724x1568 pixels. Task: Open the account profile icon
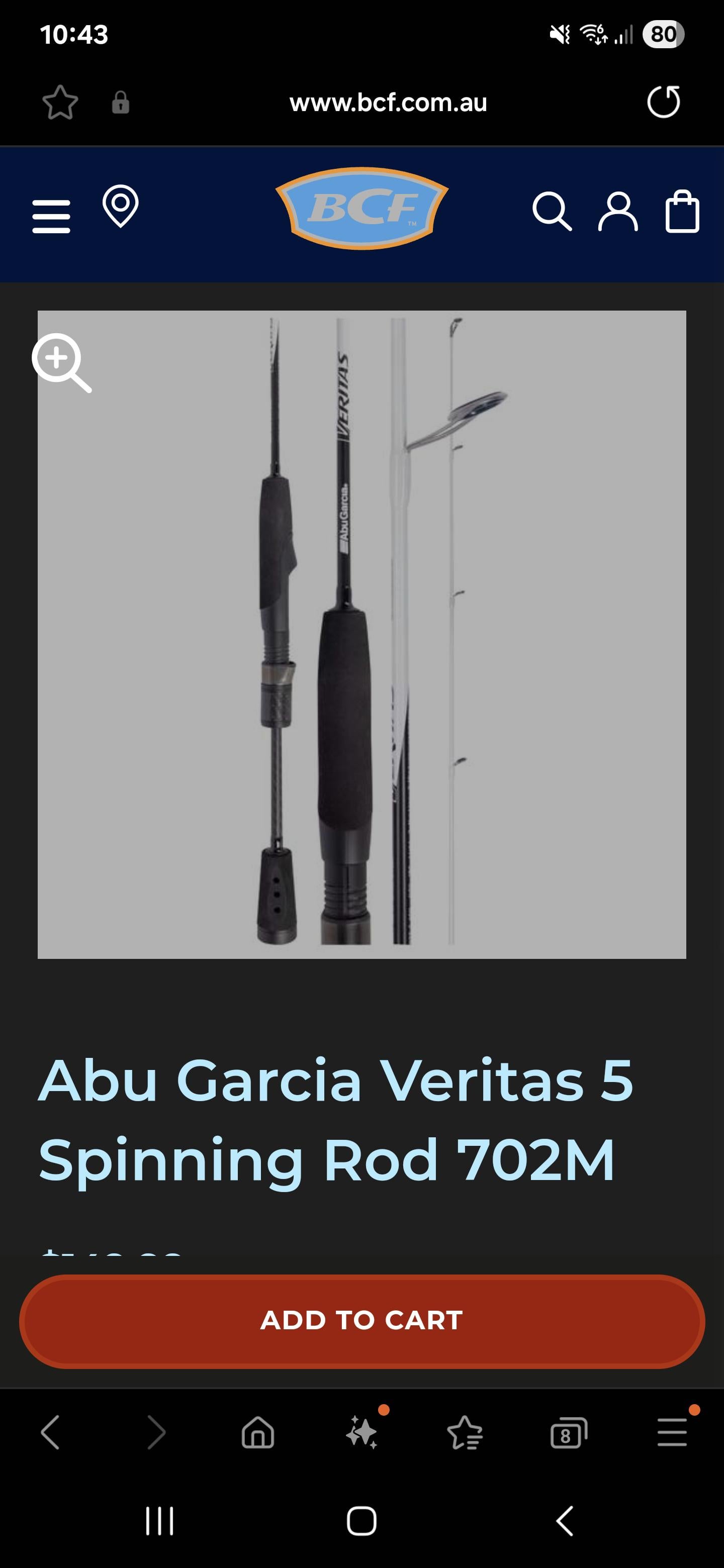point(617,212)
